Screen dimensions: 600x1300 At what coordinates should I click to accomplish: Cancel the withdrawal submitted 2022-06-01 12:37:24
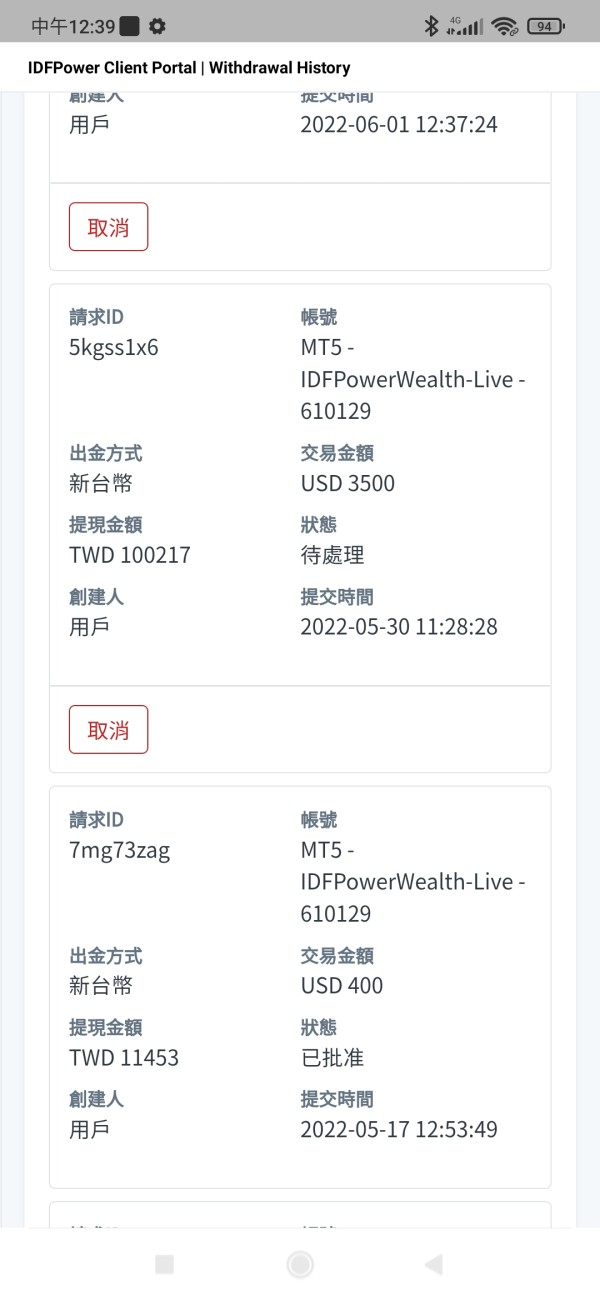click(x=108, y=227)
